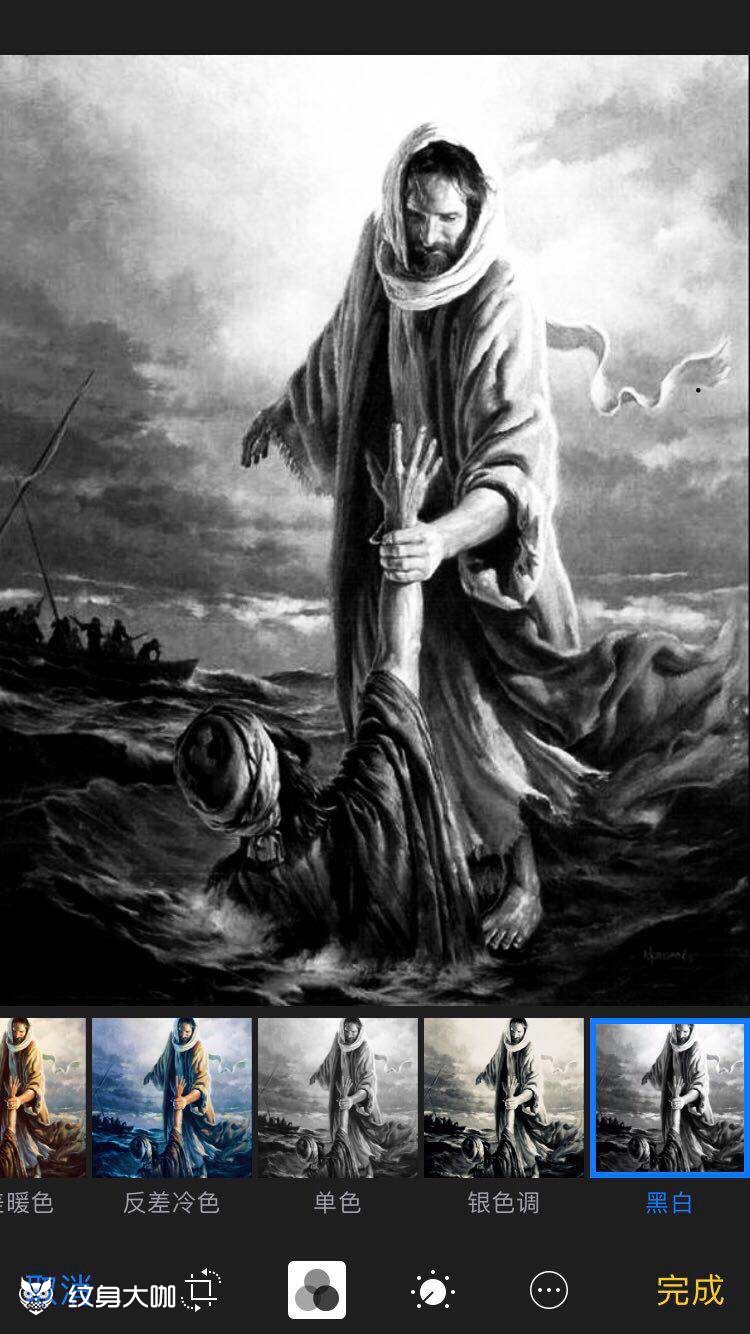
Task: Open the more options ellipsis
Action: (x=549, y=1291)
